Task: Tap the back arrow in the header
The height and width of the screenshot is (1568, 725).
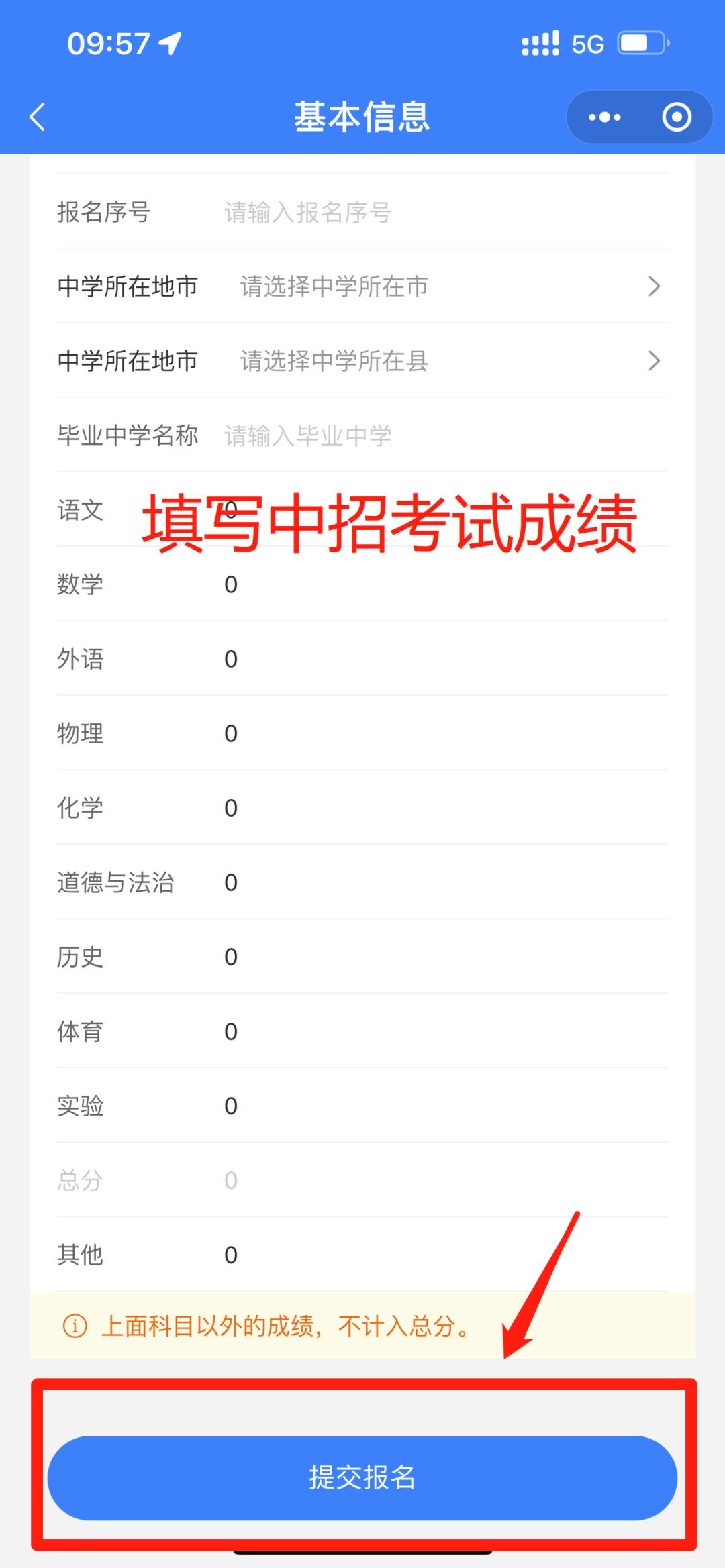Action: click(x=37, y=116)
